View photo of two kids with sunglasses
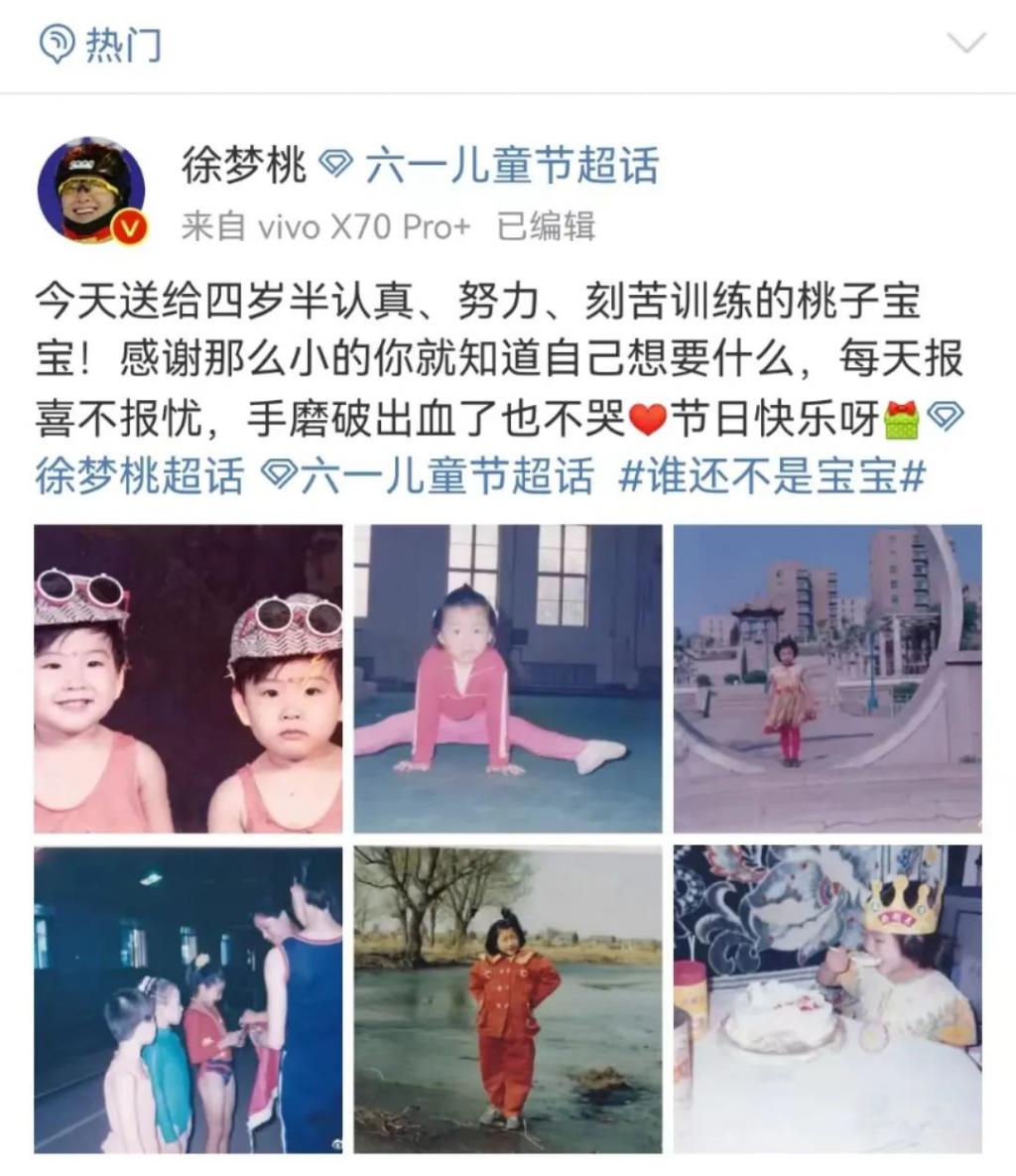Screen dimensions: 1016x1176 tap(189, 679)
